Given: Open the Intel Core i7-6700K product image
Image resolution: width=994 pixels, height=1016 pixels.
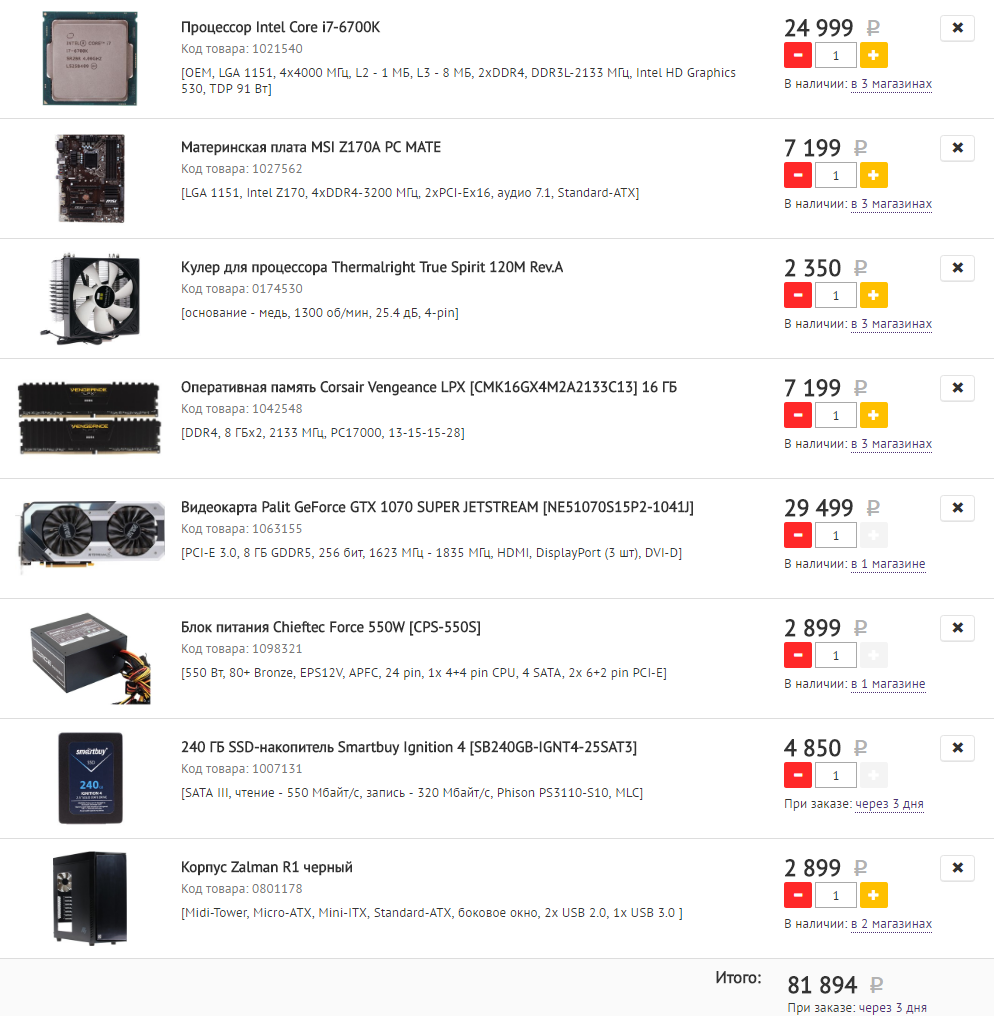Looking at the screenshot, I should [89, 58].
